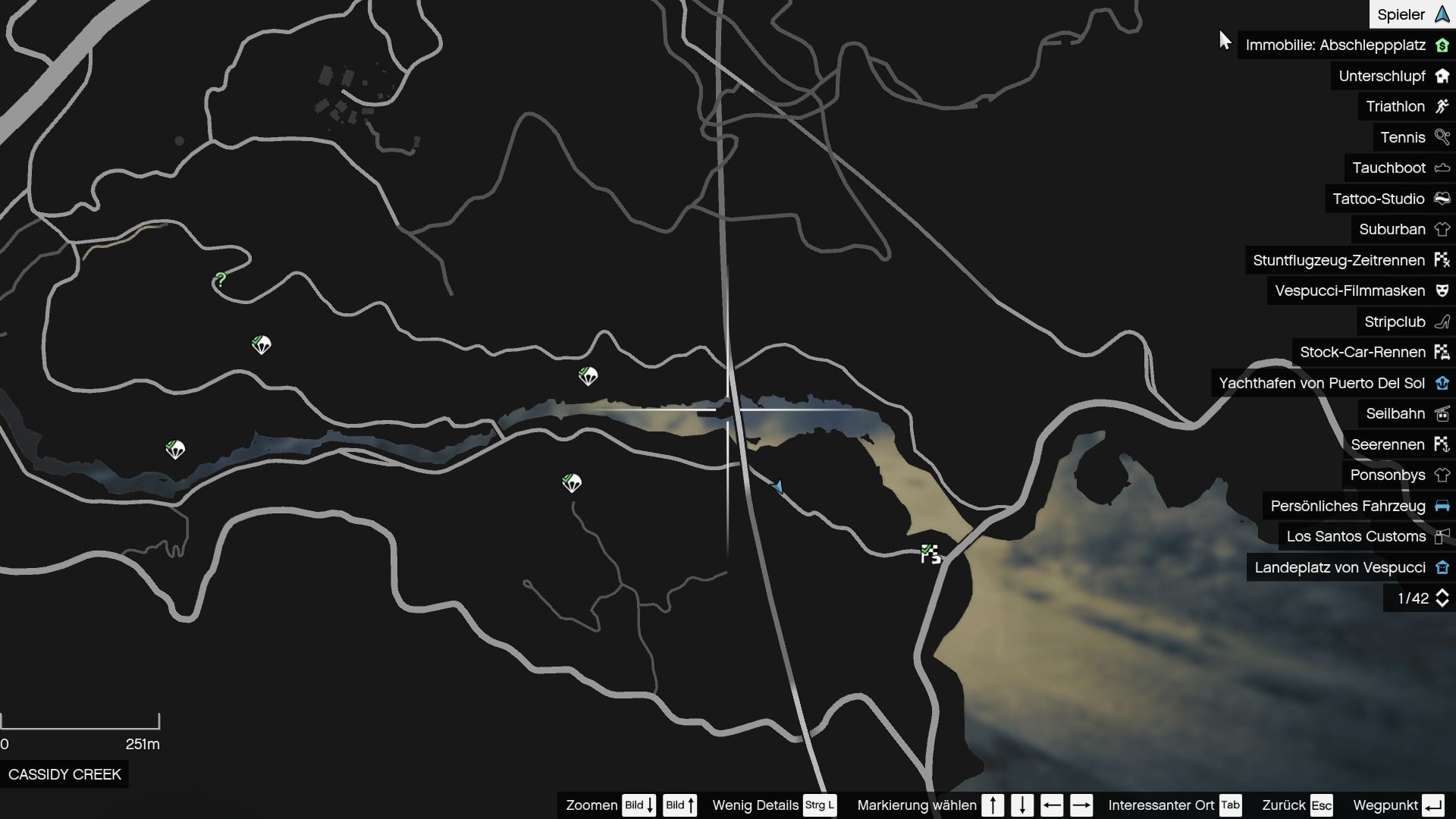The width and height of the screenshot is (1456, 819).
Task: Tap the green question mark map marker
Action: tap(220, 281)
